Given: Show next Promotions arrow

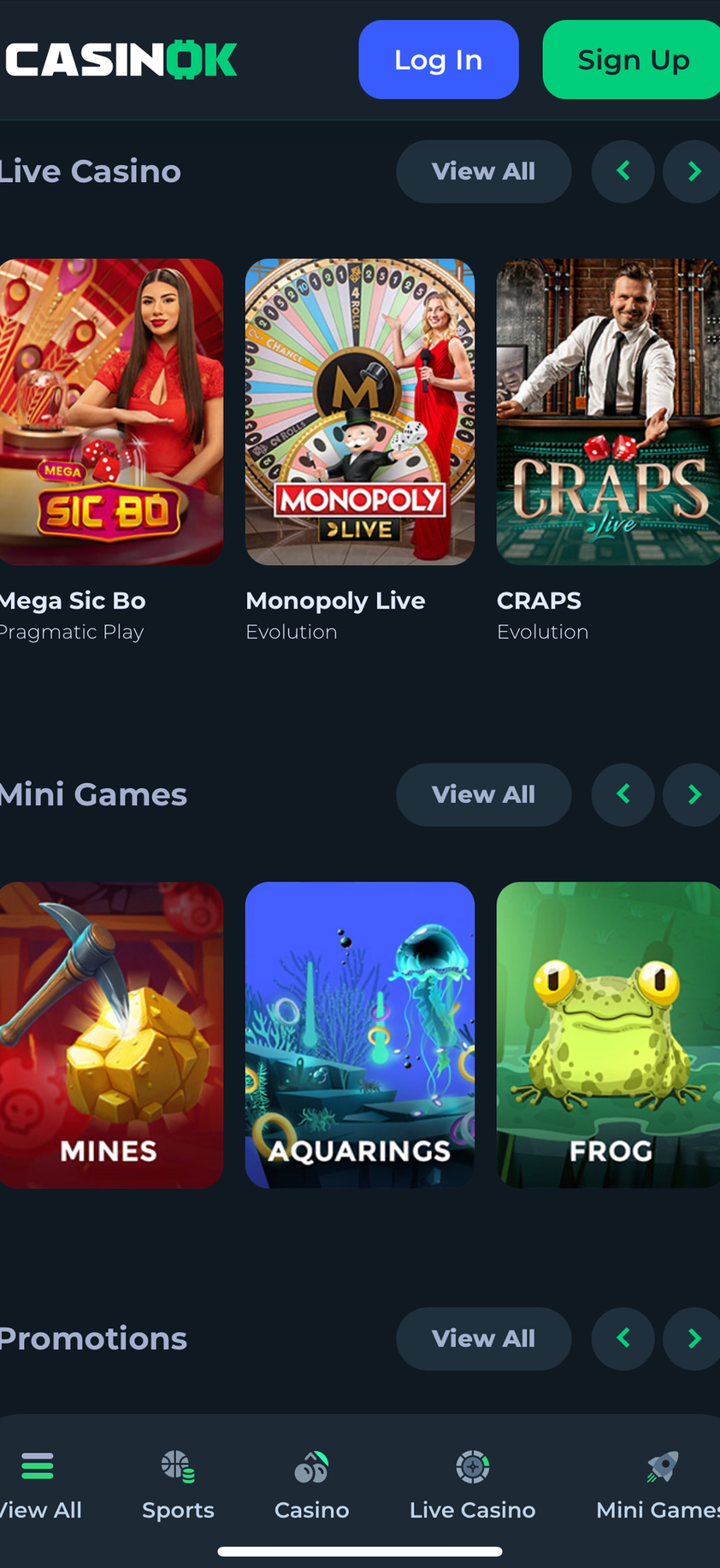Looking at the screenshot, I should point(693,1339).
